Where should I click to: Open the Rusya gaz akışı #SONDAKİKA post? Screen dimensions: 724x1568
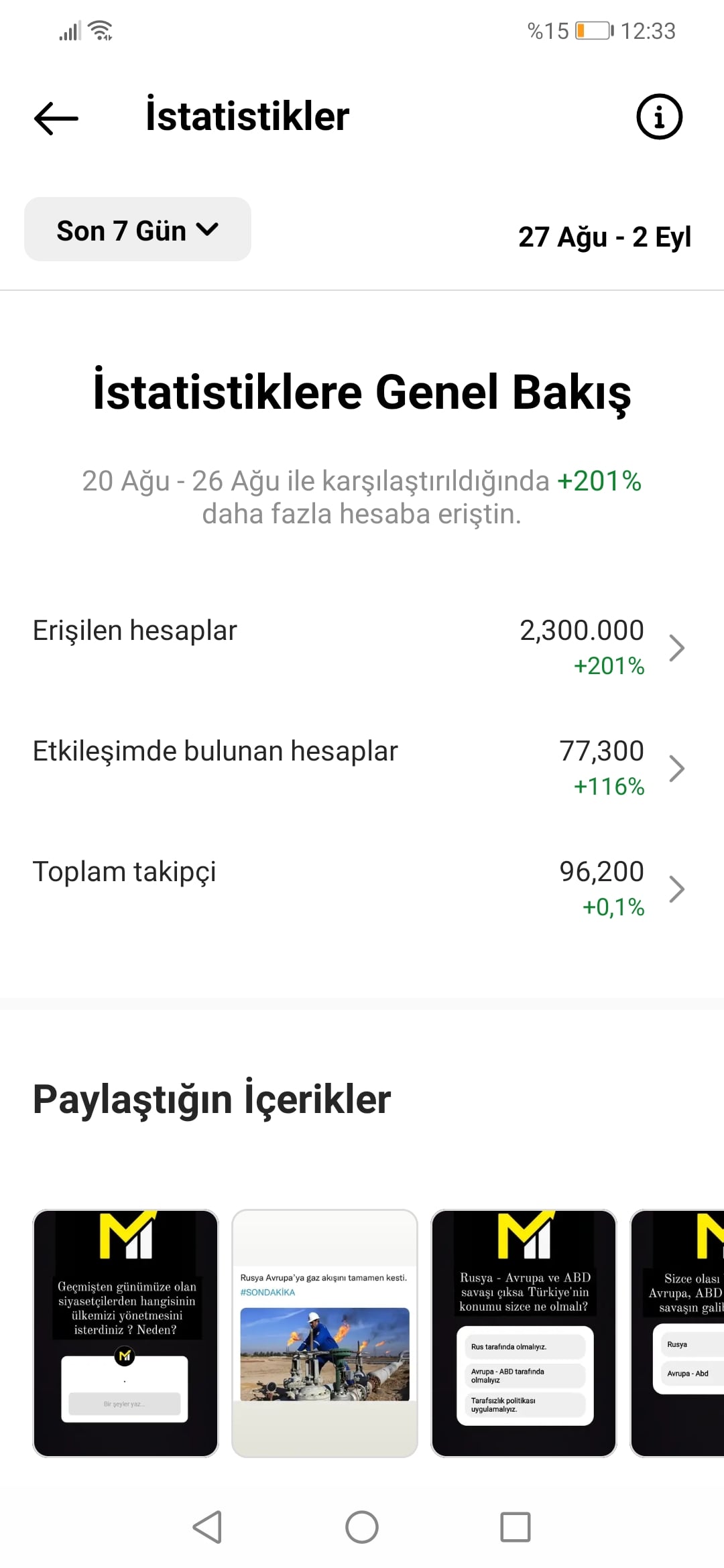pyautogui.click(x=324, y=1333)
